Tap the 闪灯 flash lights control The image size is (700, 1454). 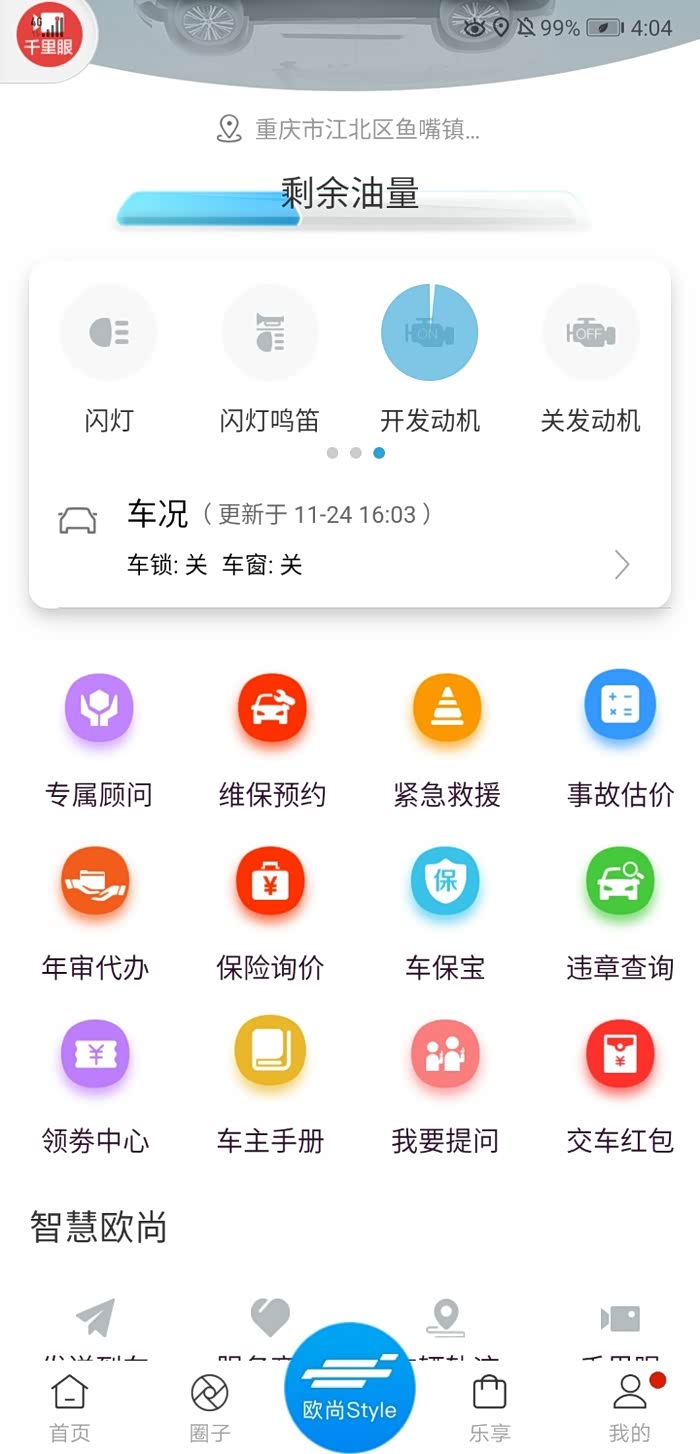tap(108, 360)
